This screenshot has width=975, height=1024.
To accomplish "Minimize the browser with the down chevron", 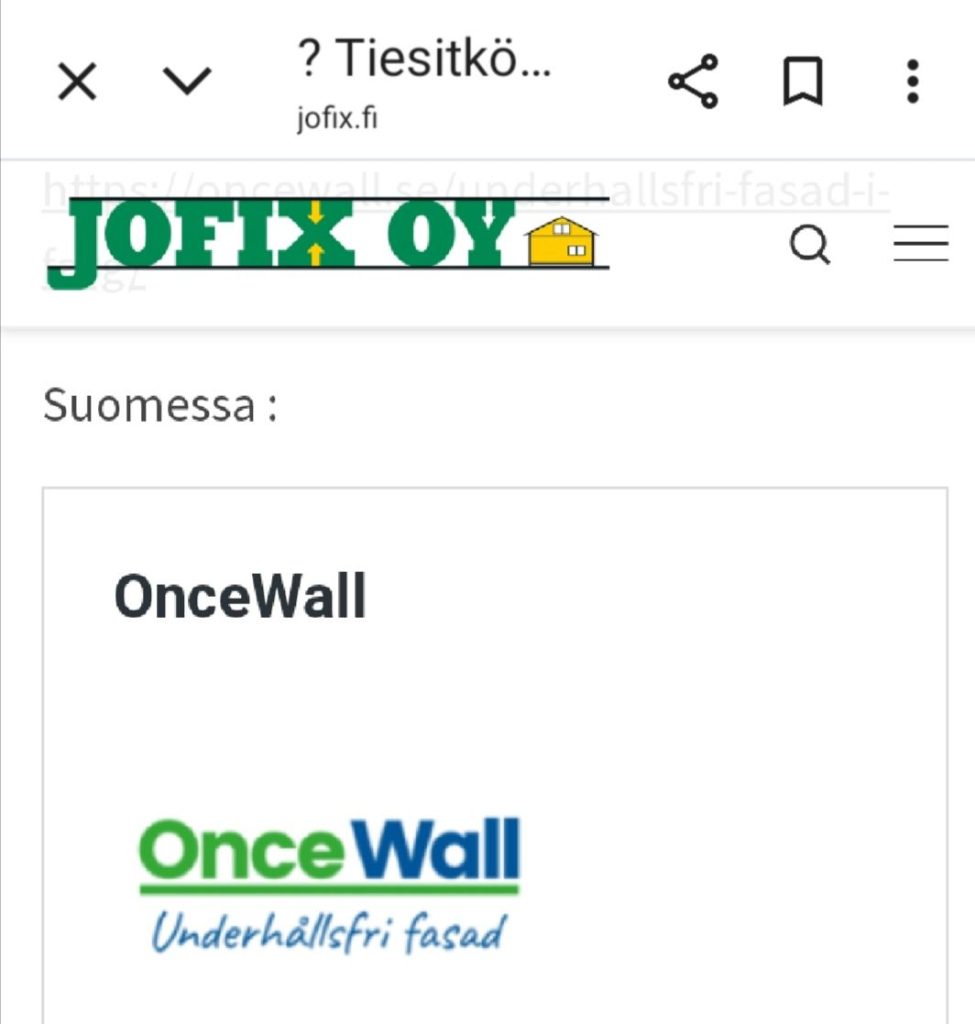I will (187, 82).
